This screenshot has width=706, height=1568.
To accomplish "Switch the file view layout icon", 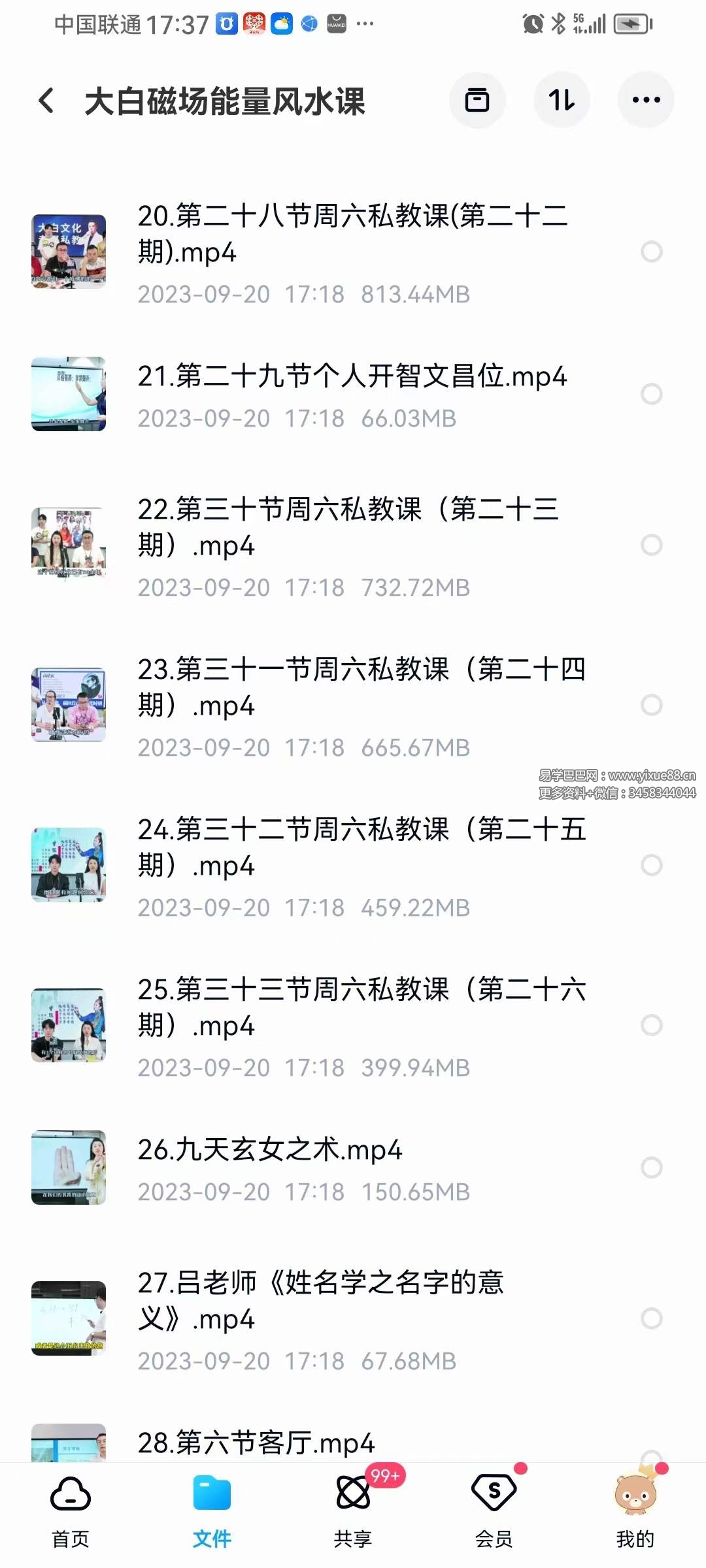I will click(x=477, y=99).
